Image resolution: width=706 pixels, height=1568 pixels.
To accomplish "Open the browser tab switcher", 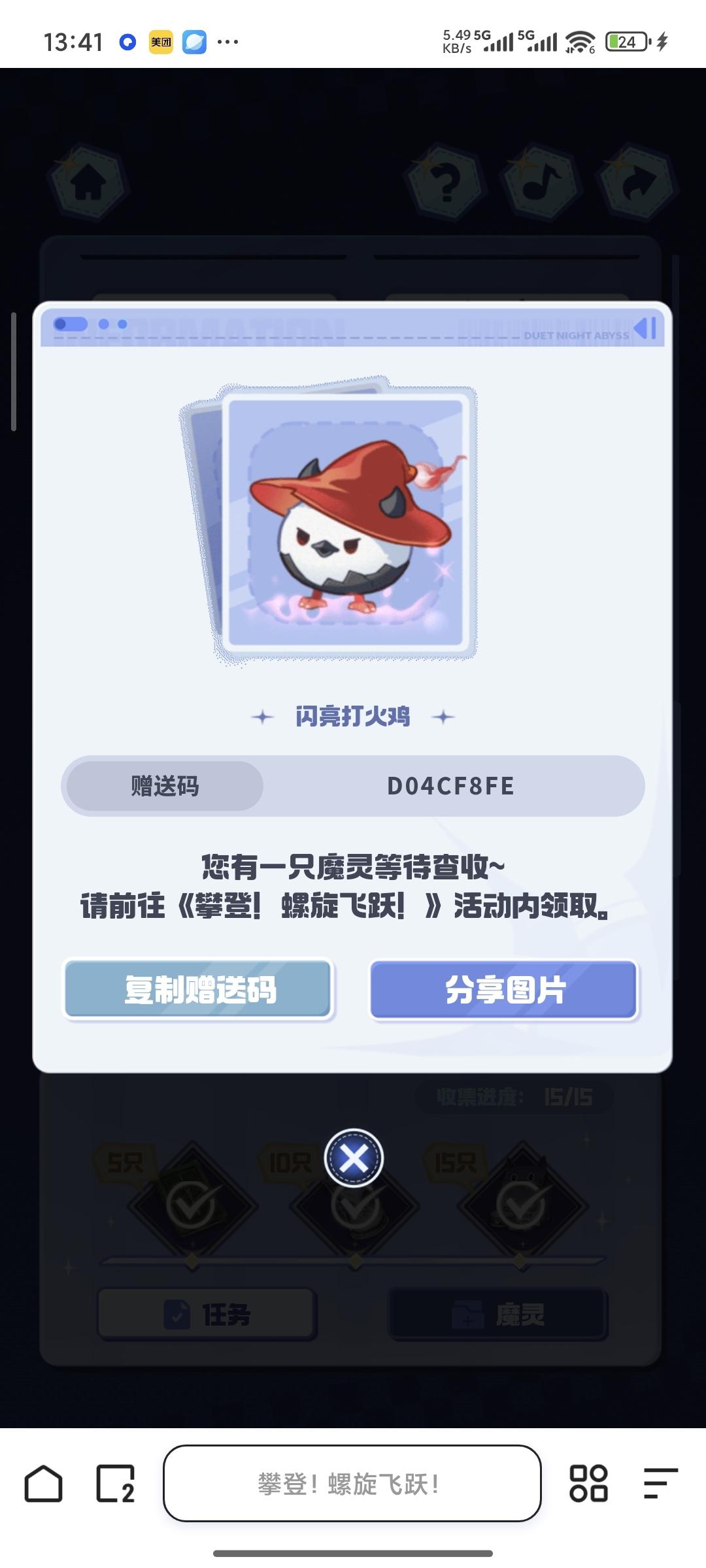I will [x=116, y=1484].
